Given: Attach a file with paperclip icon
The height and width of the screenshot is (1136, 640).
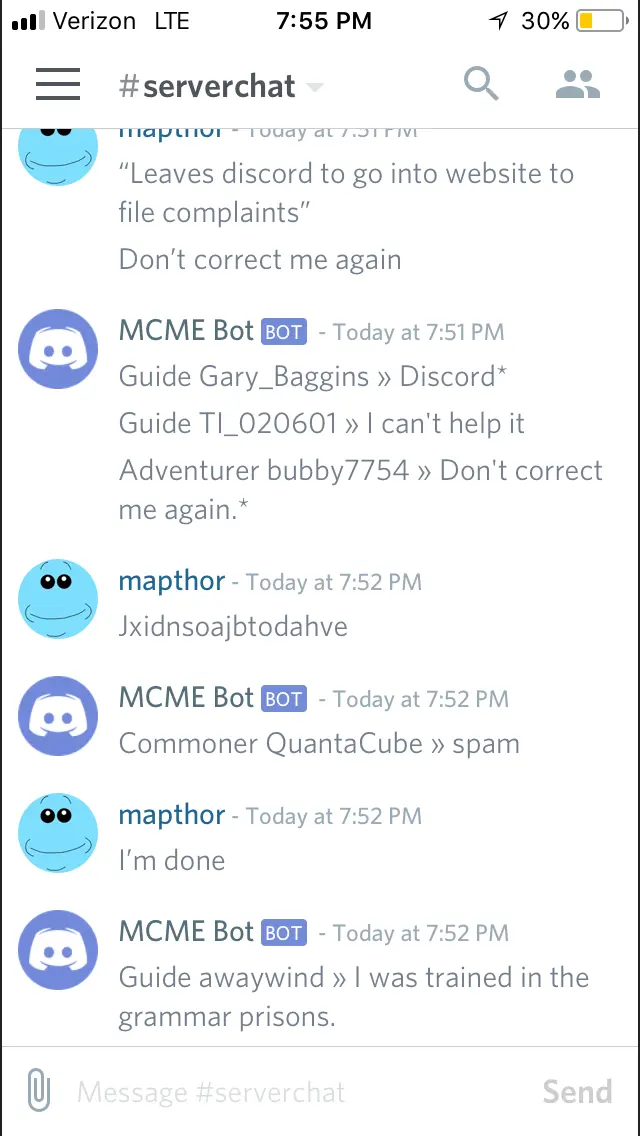Looking at the screenshot, I should [38, 1091].
